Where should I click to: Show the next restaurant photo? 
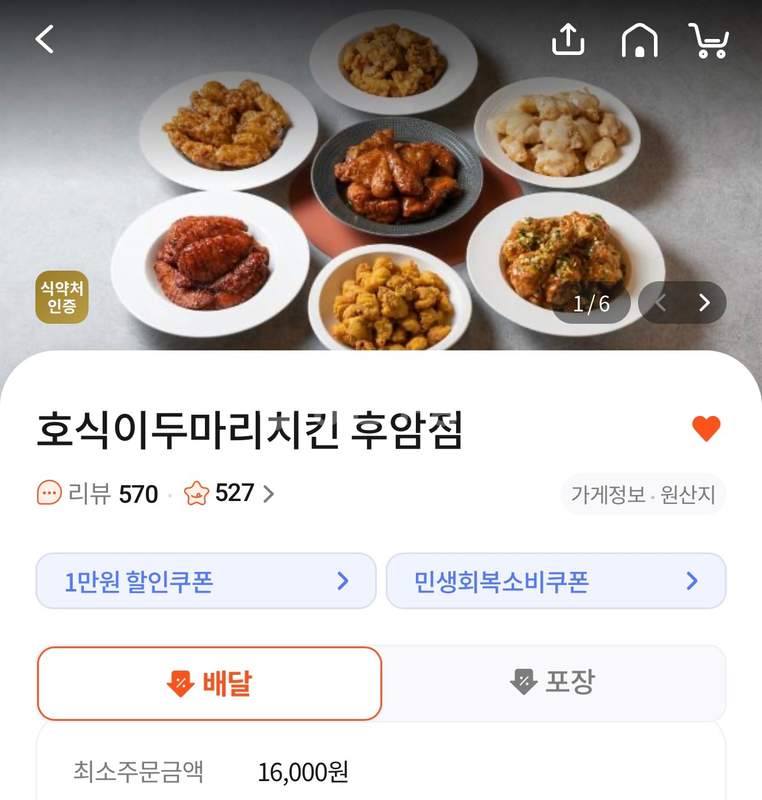pos(704,303)
